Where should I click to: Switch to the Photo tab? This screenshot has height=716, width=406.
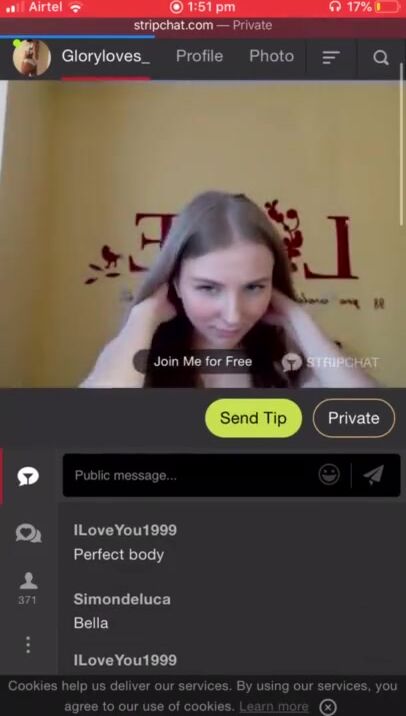(x=271, y=56)
